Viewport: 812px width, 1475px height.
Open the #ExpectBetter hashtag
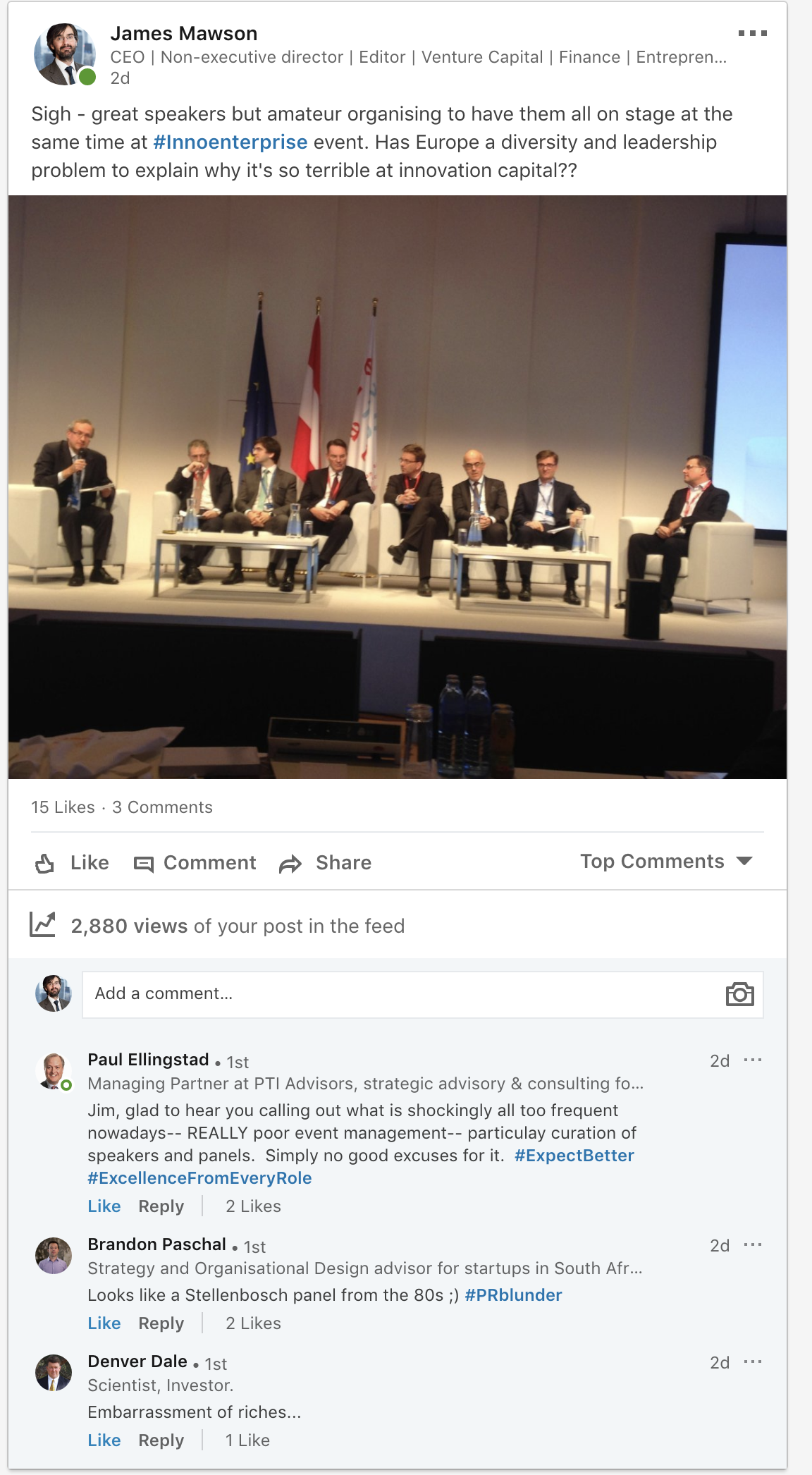(574, 1156)
